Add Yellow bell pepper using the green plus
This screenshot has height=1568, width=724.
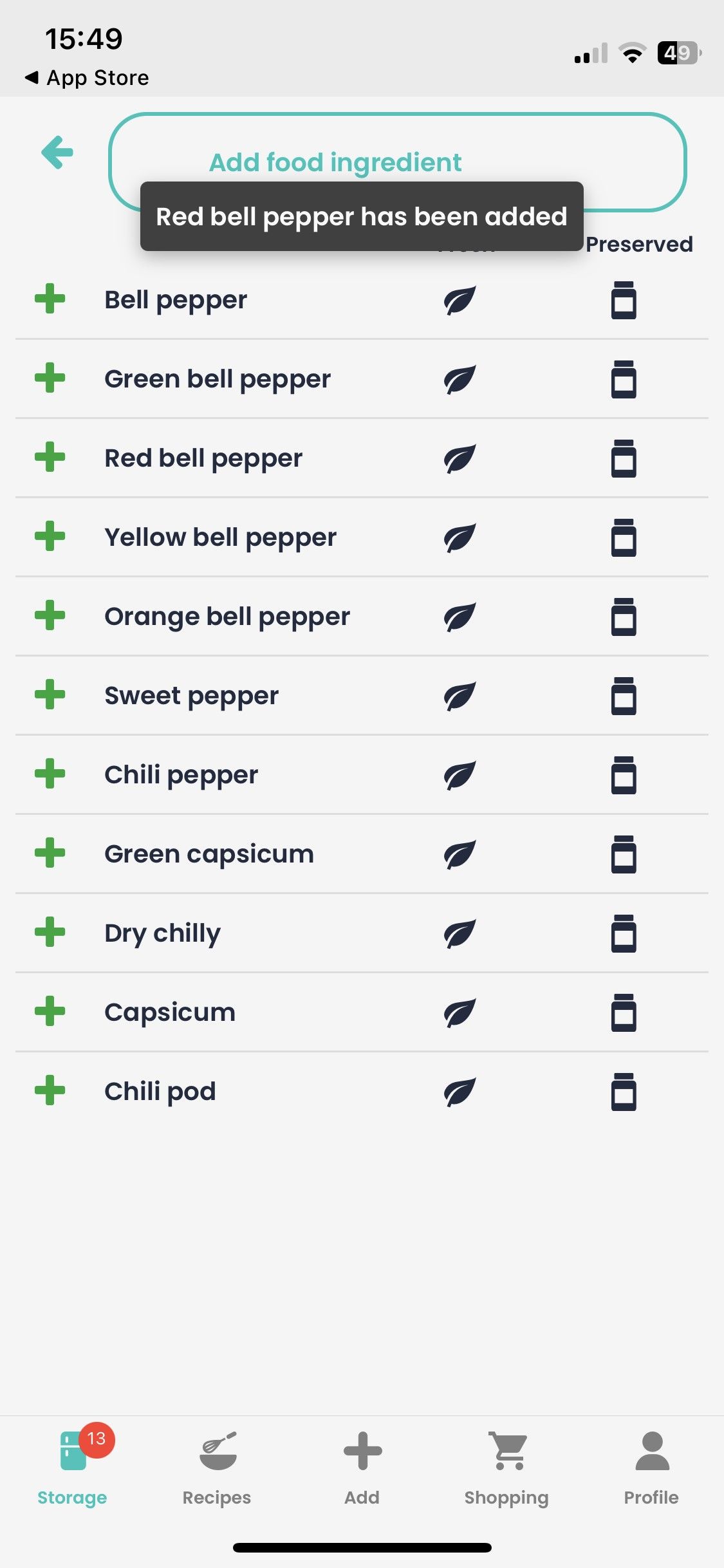pyautogui.click(x=51, y=537)
